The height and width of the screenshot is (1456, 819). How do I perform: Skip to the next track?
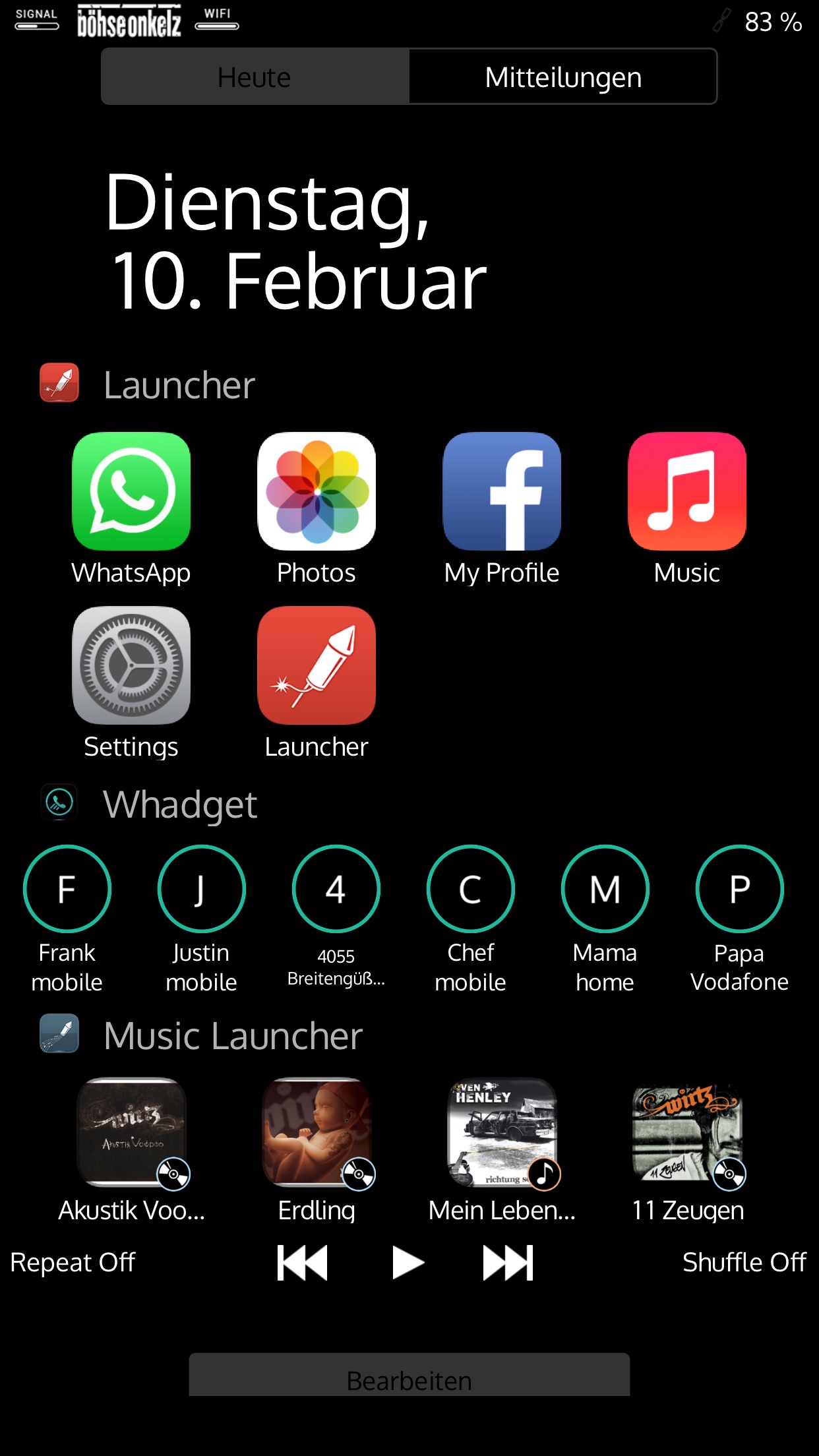[x=508, y=1263]
